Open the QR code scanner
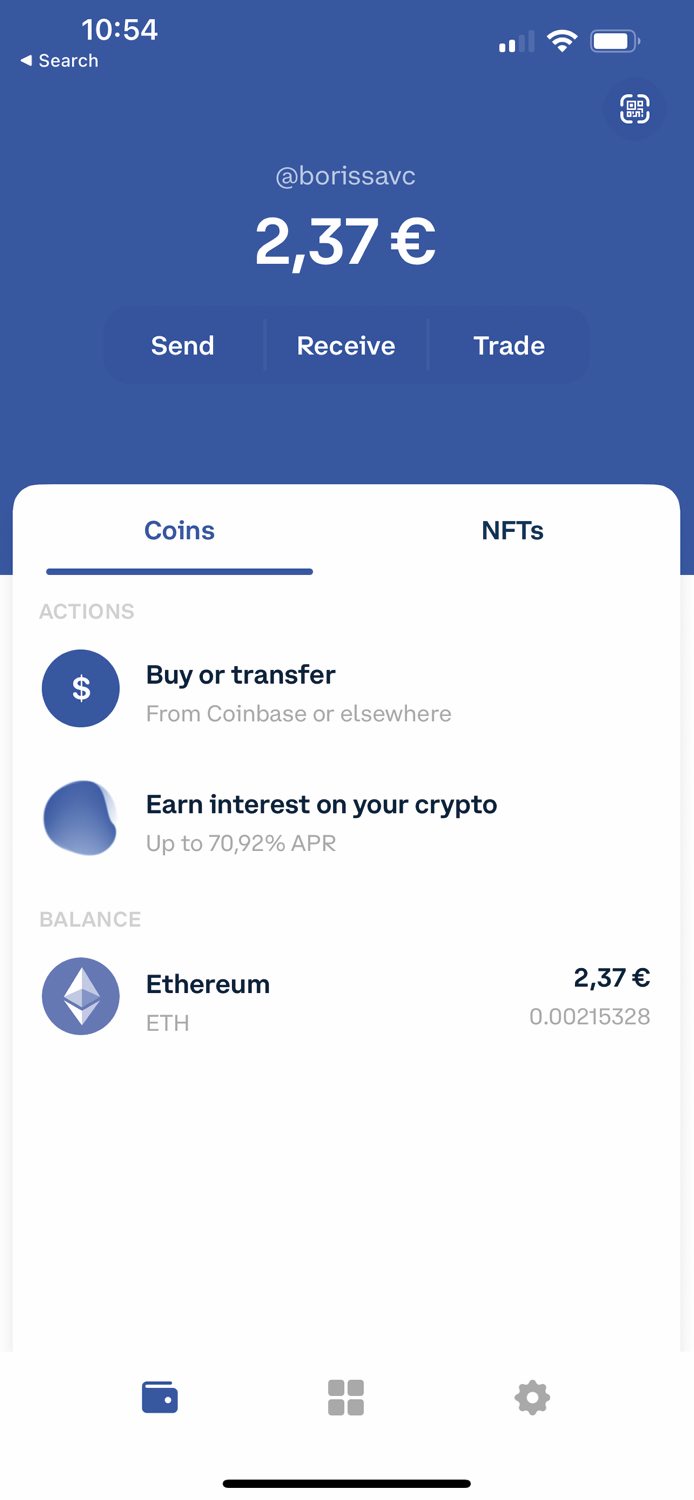The height and width of the screenshot is (1500, 694). 635,109
